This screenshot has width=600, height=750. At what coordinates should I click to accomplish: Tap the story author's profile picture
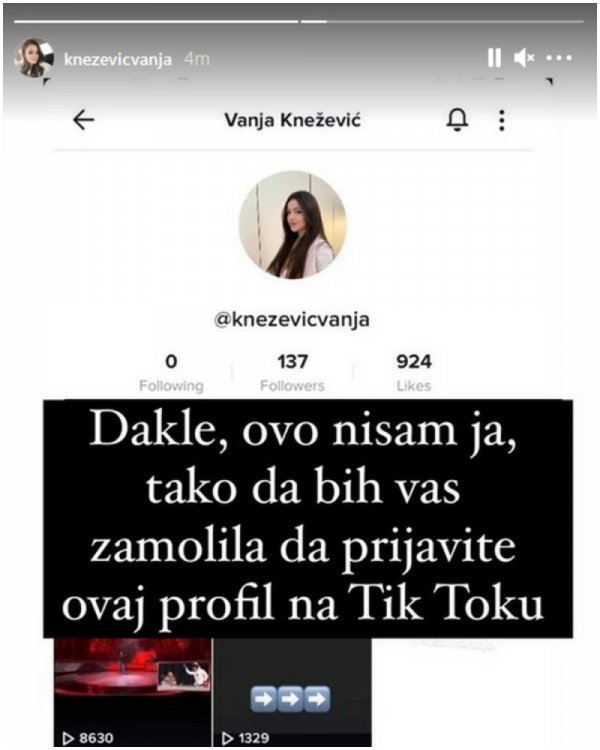pos(33,59)
